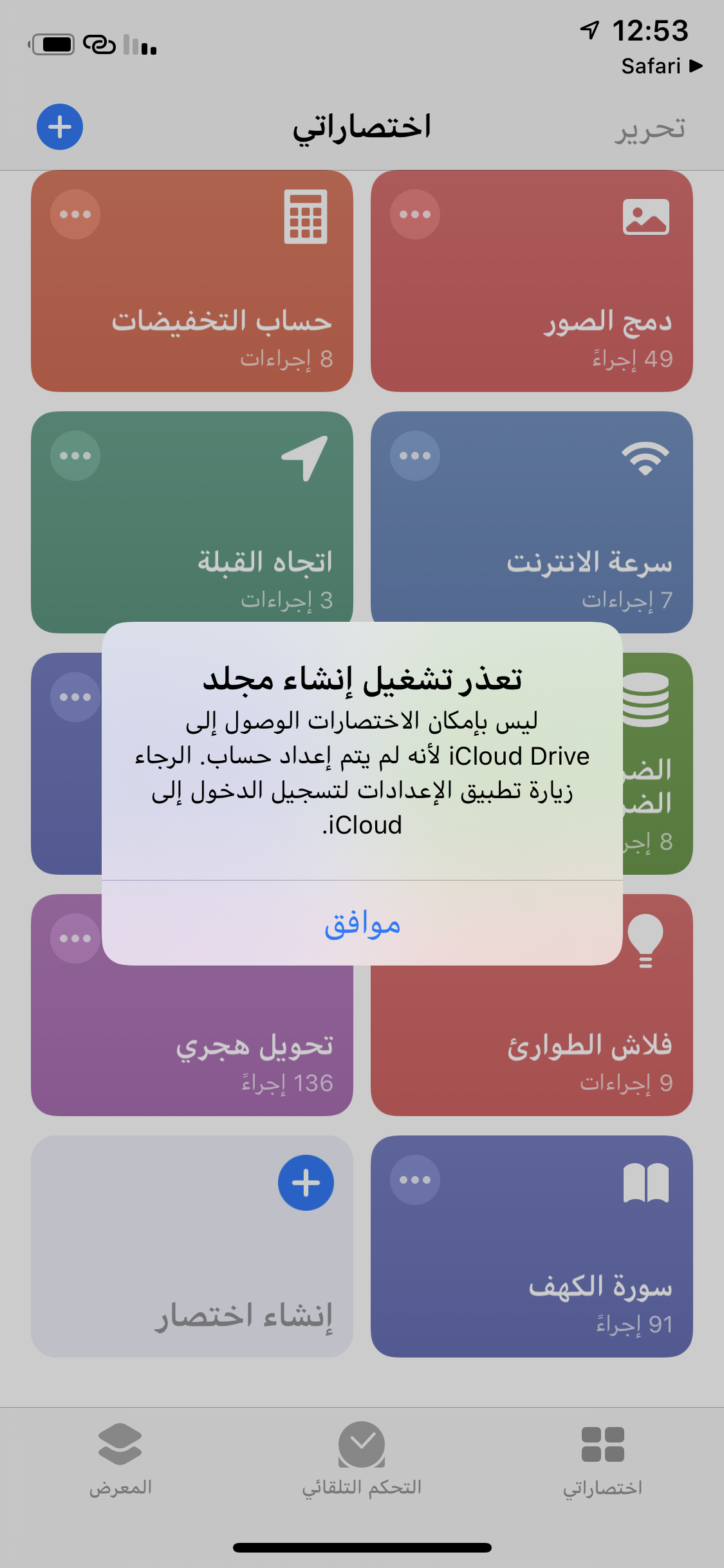Tap تحرير to edit shortcuts

click(649, 129)
